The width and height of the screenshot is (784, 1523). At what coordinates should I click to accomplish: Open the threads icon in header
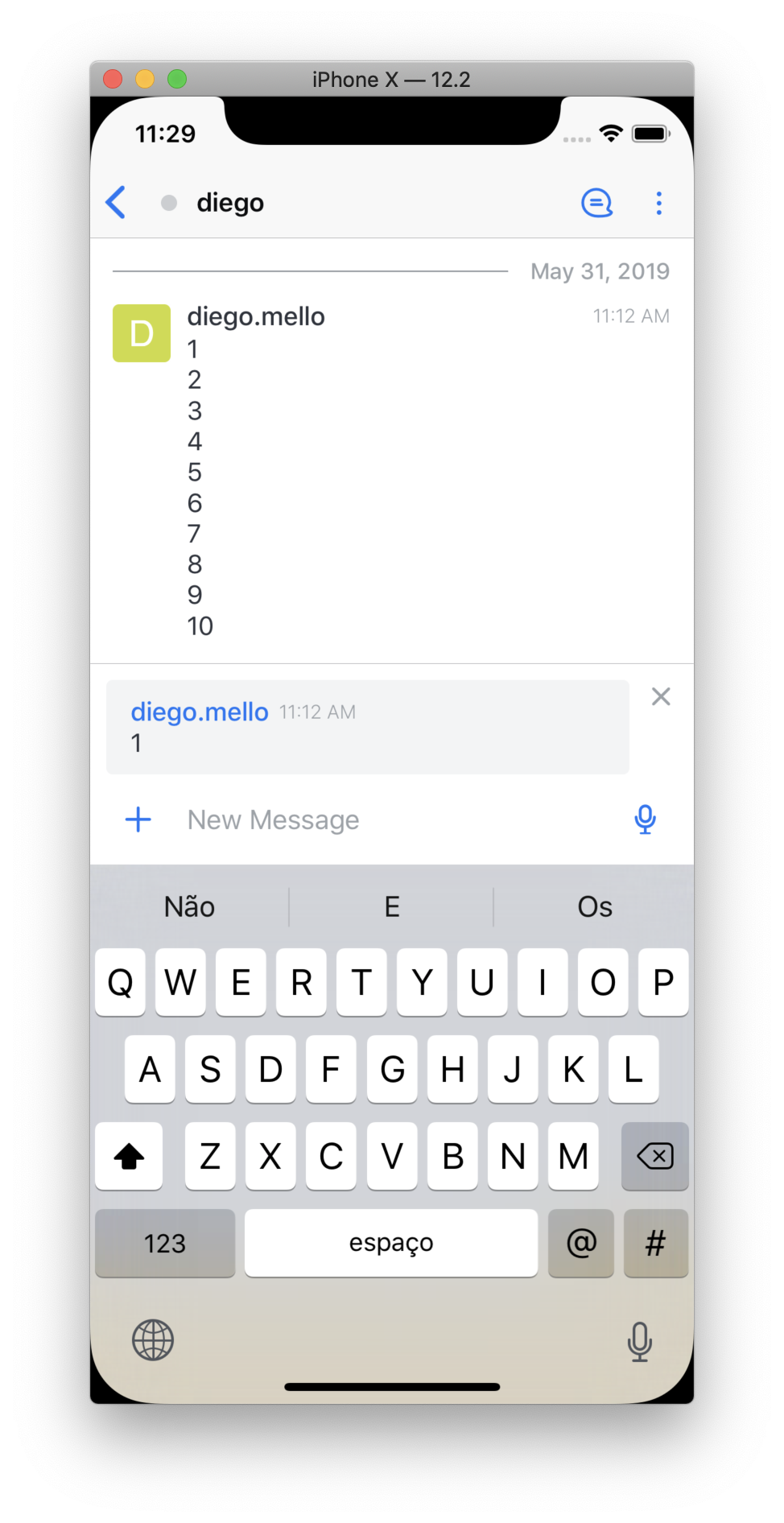(x=596, y=203)
